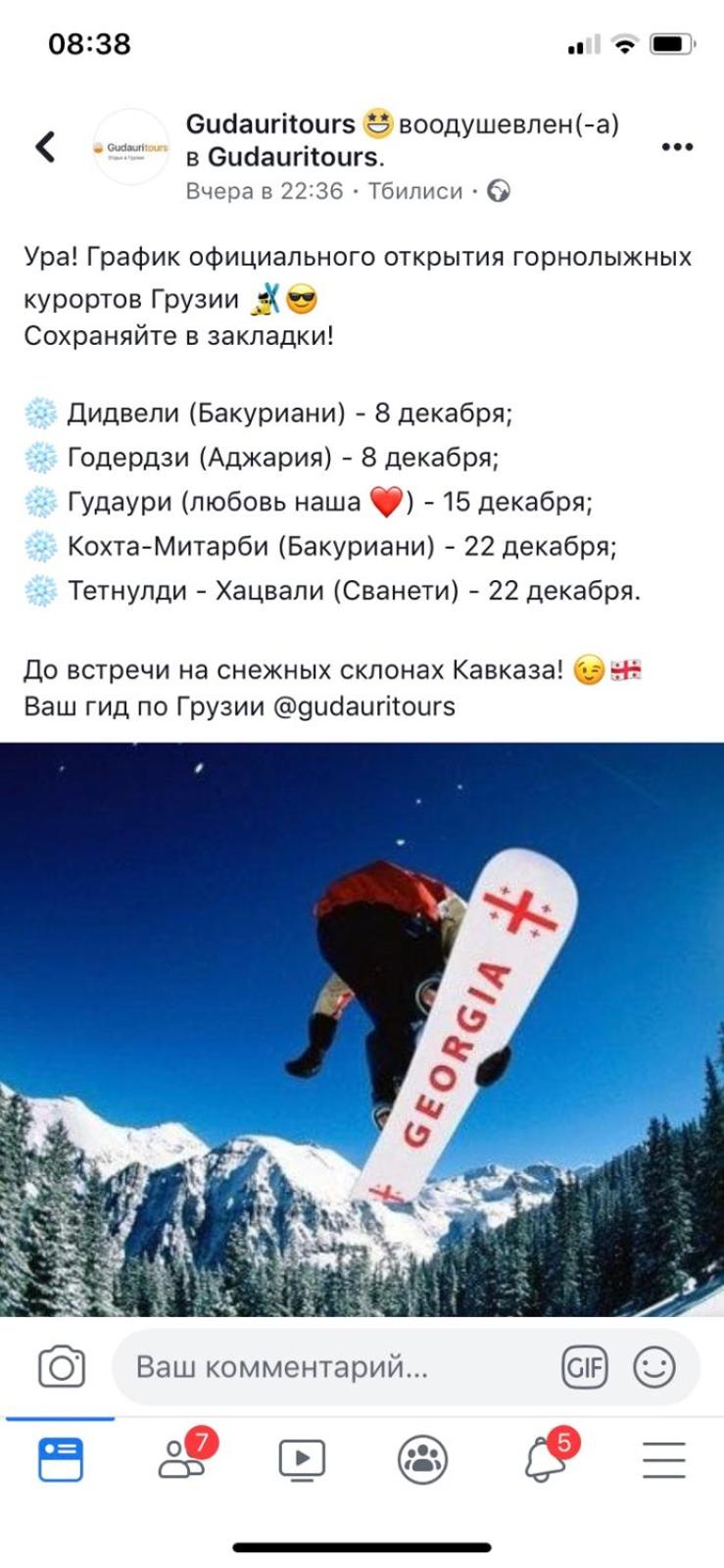Go back using the arrow icon
The height and width of the screenshot is (1568, 724).
click(45, 147)
